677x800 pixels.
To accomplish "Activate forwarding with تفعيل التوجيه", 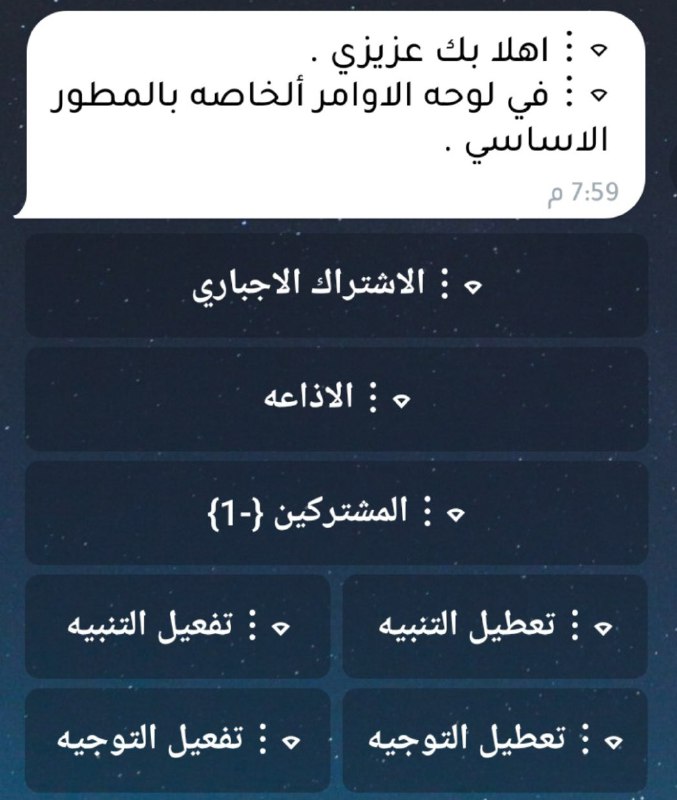I will pos(177,740).
